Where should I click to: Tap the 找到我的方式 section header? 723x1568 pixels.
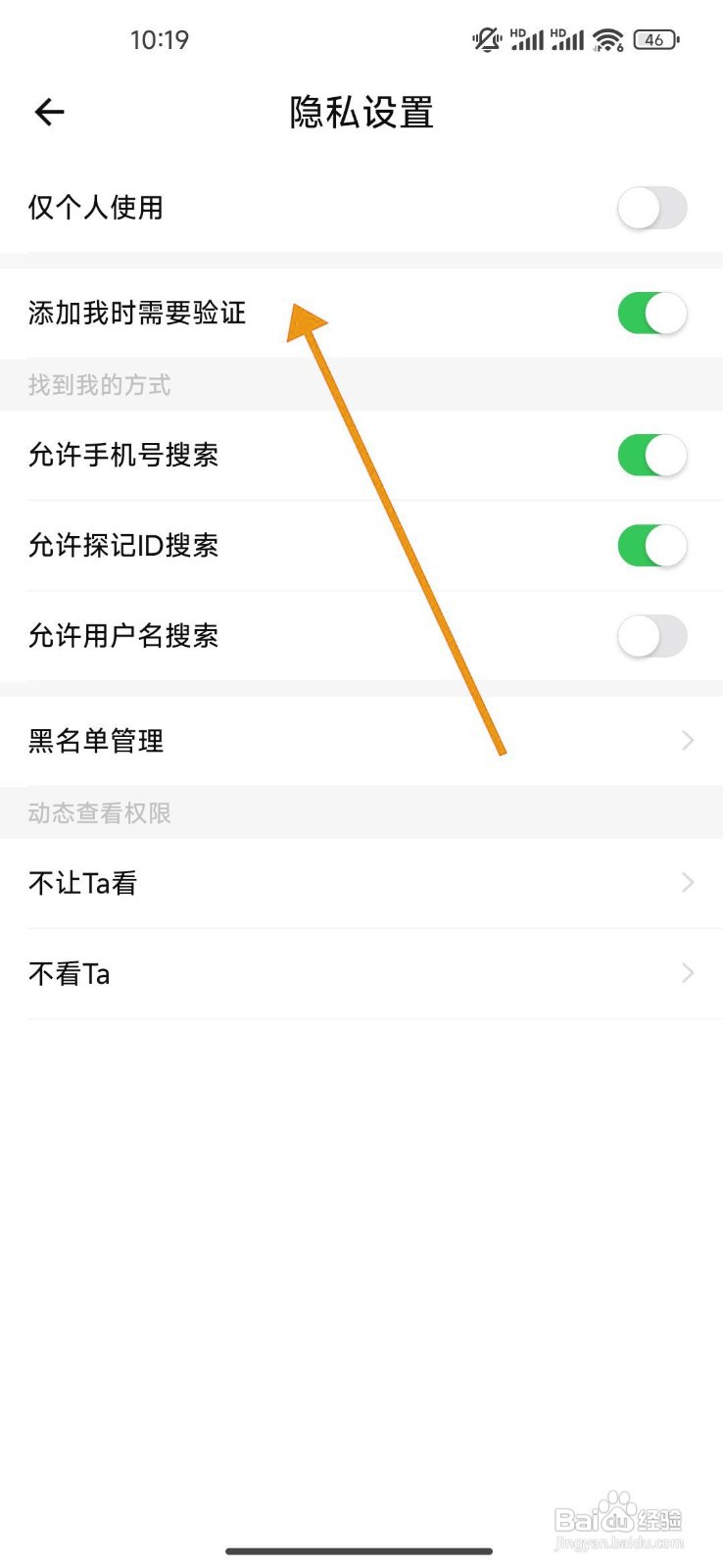pos(100,384)
